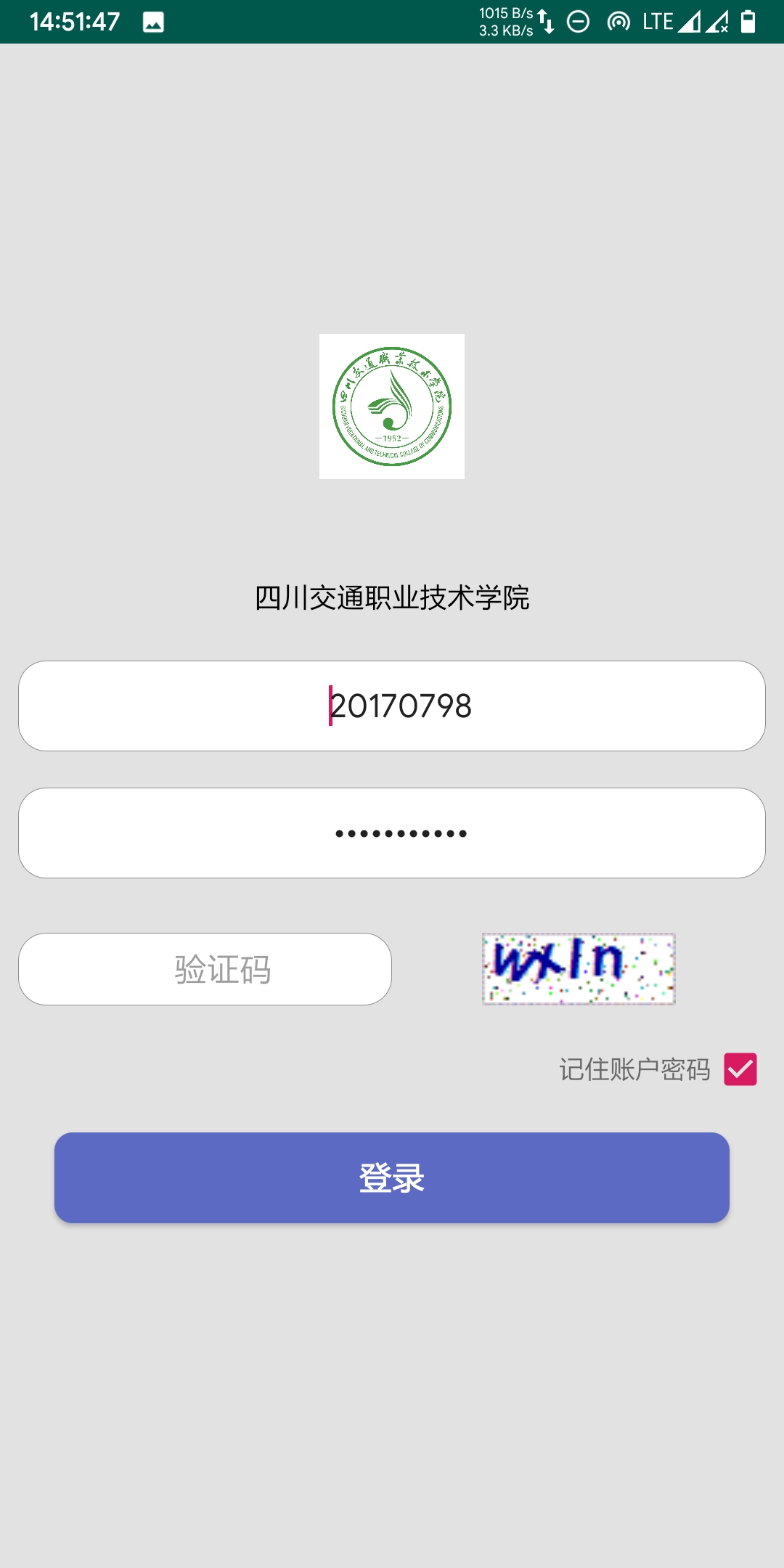The image size is (784, 1568).
Task: Click the captcha image showing wxln to refresh
Action: [579, 968]
